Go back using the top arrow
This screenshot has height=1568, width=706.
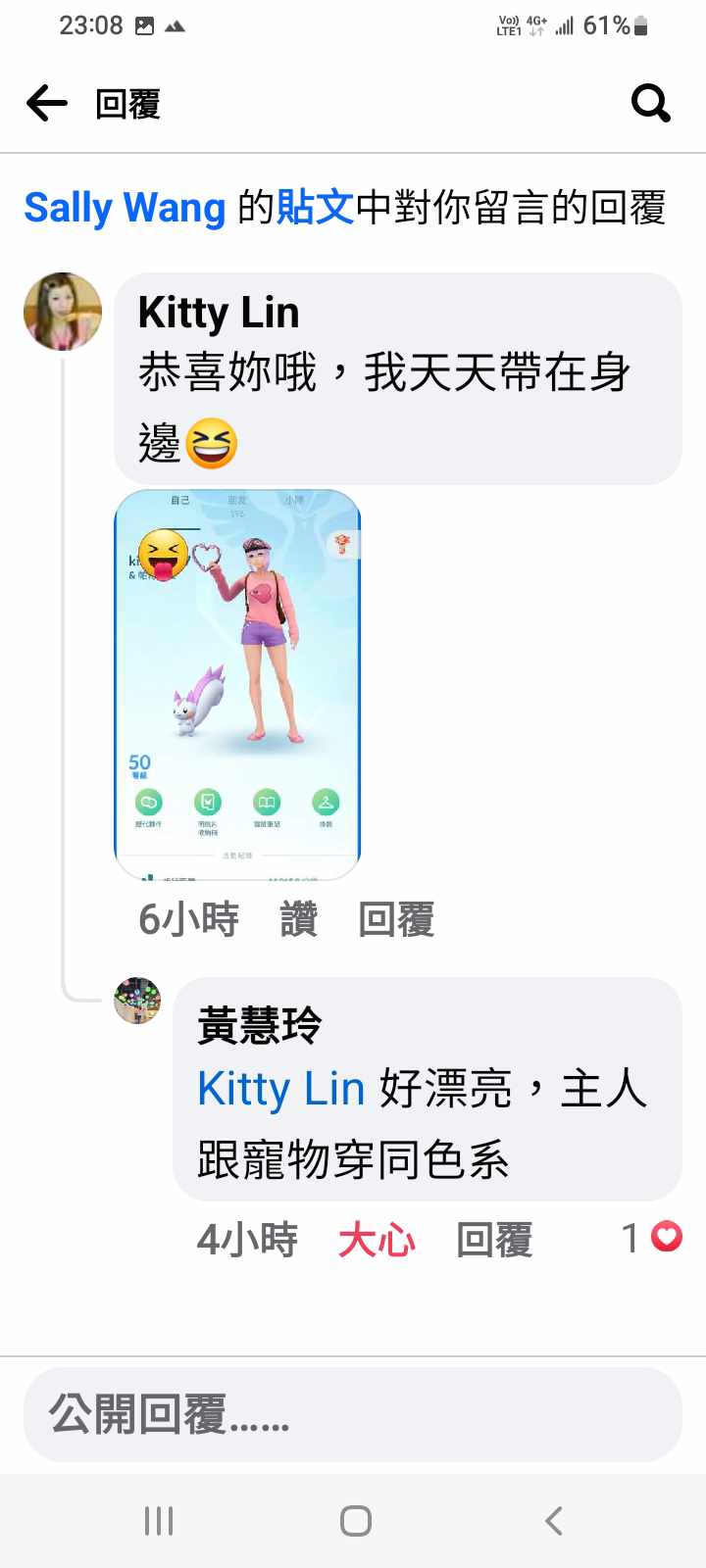46,102
